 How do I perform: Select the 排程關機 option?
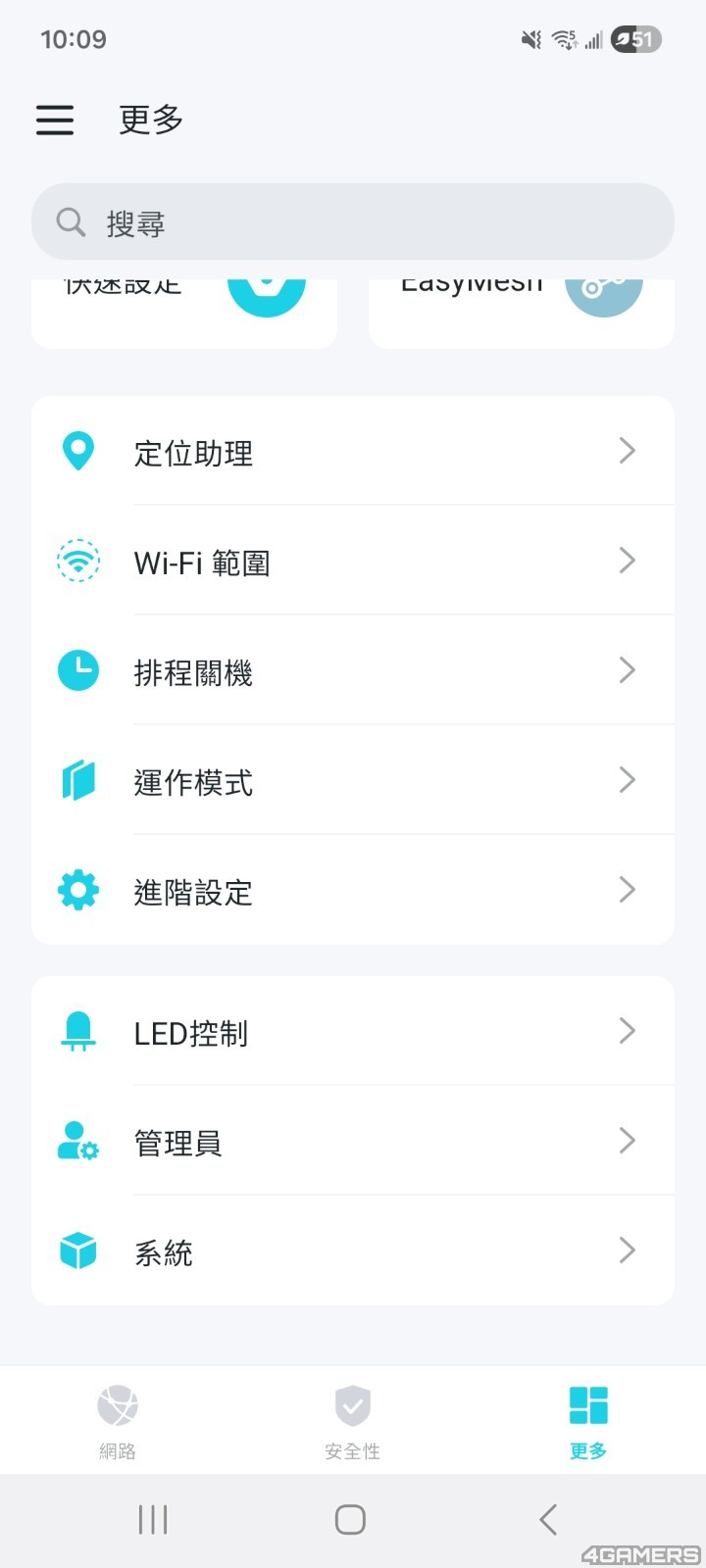coord(353,671)
